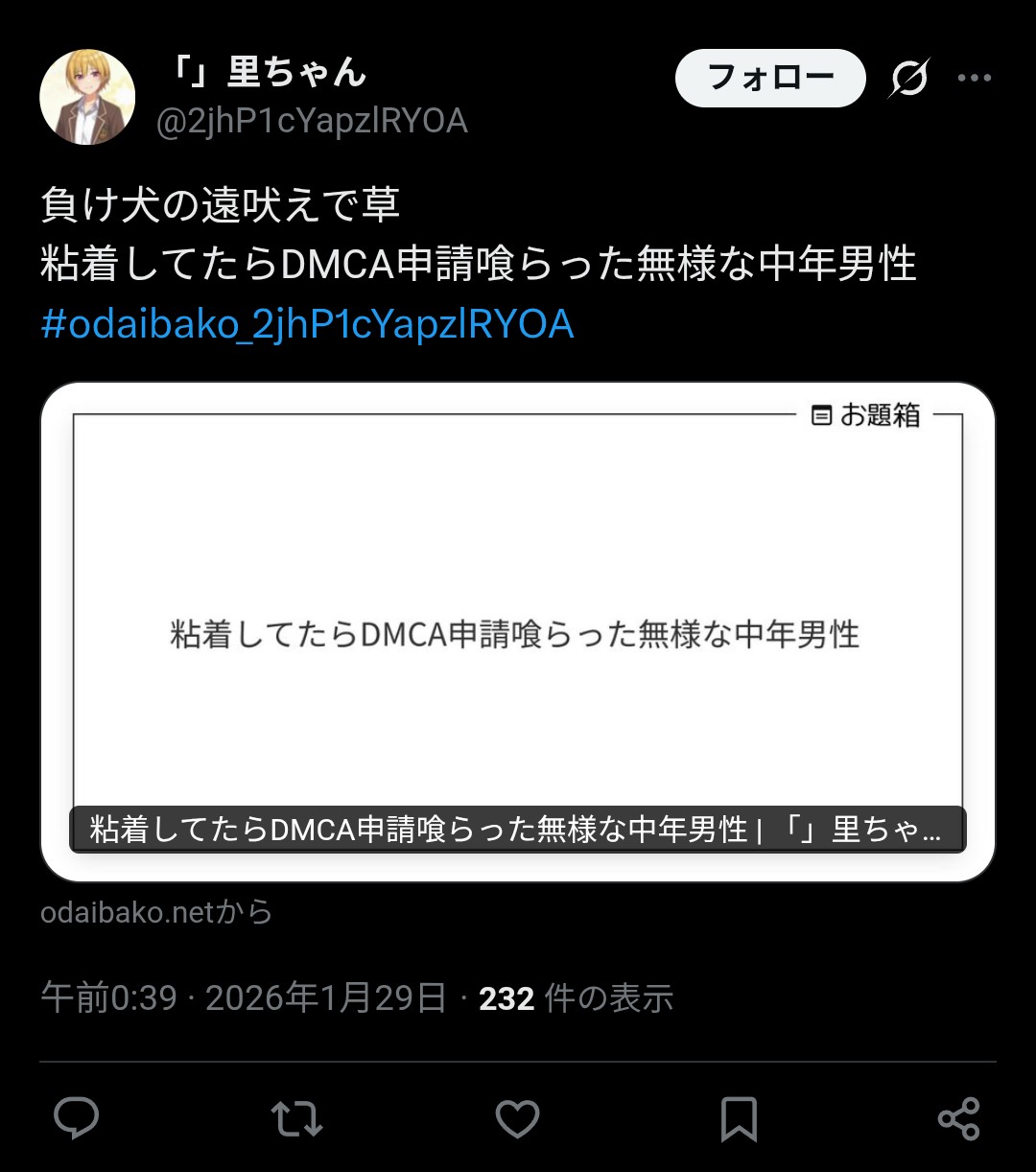Viewport: 1036px width, 1172px height.
Task: Open the お題箱 link preview card
Action: (x=518, y=631)
